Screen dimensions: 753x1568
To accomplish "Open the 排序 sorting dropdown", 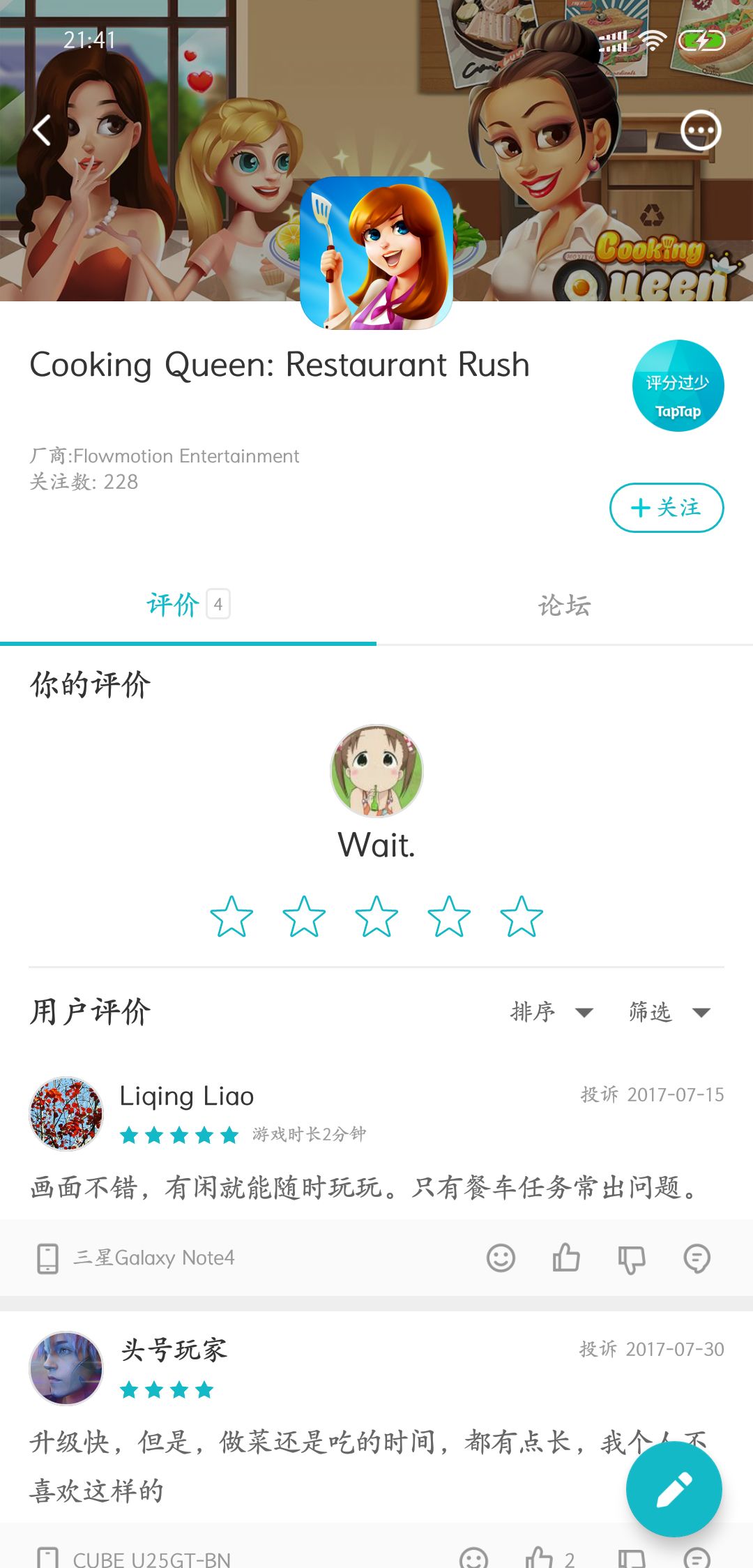I will coord(551,1012).
